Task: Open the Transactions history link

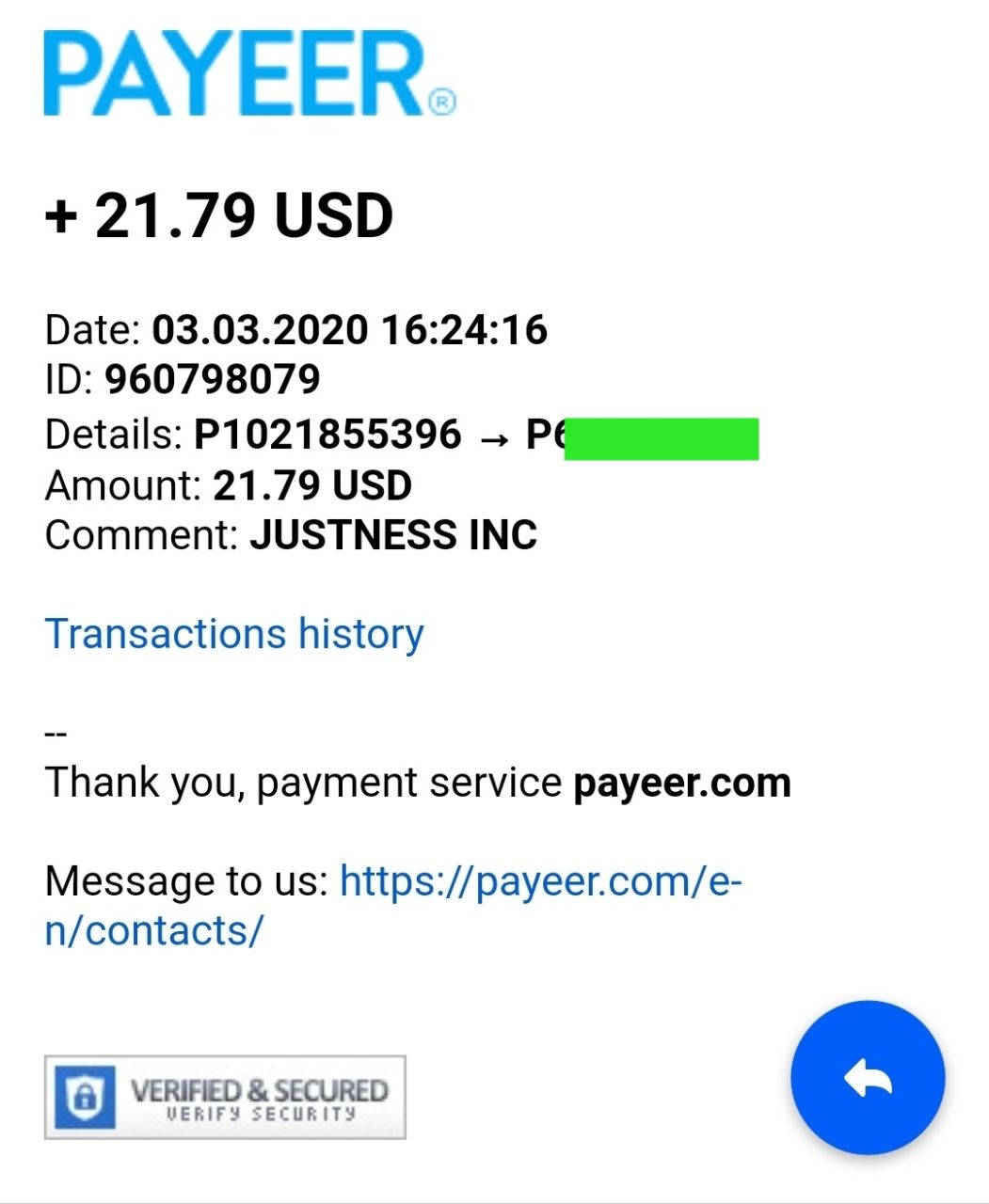Action: tap(234, 634)
